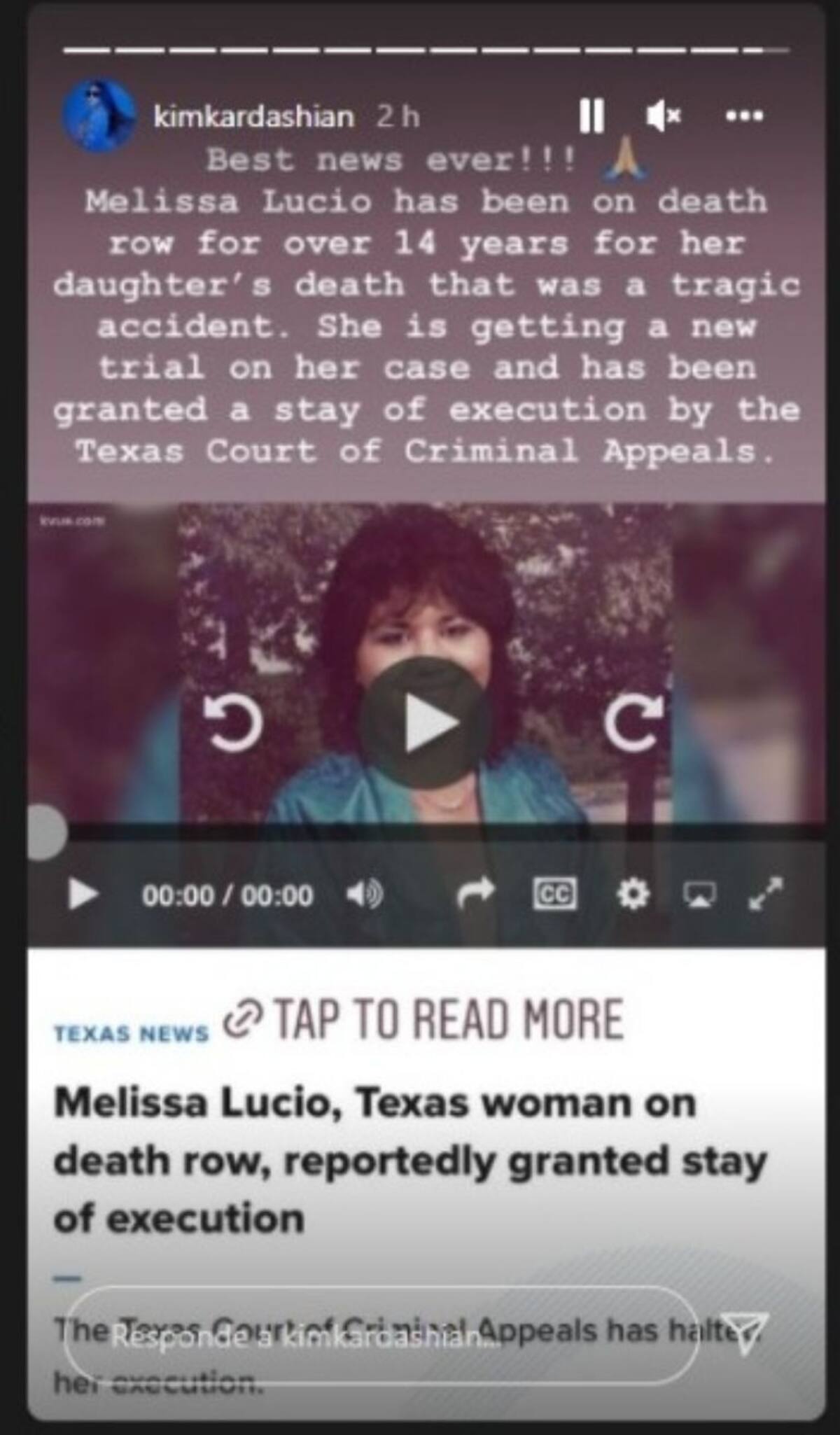This screenshot has width=840, height=1435.
Task: Pause the story playback
Action: click(x=591, y=115)
